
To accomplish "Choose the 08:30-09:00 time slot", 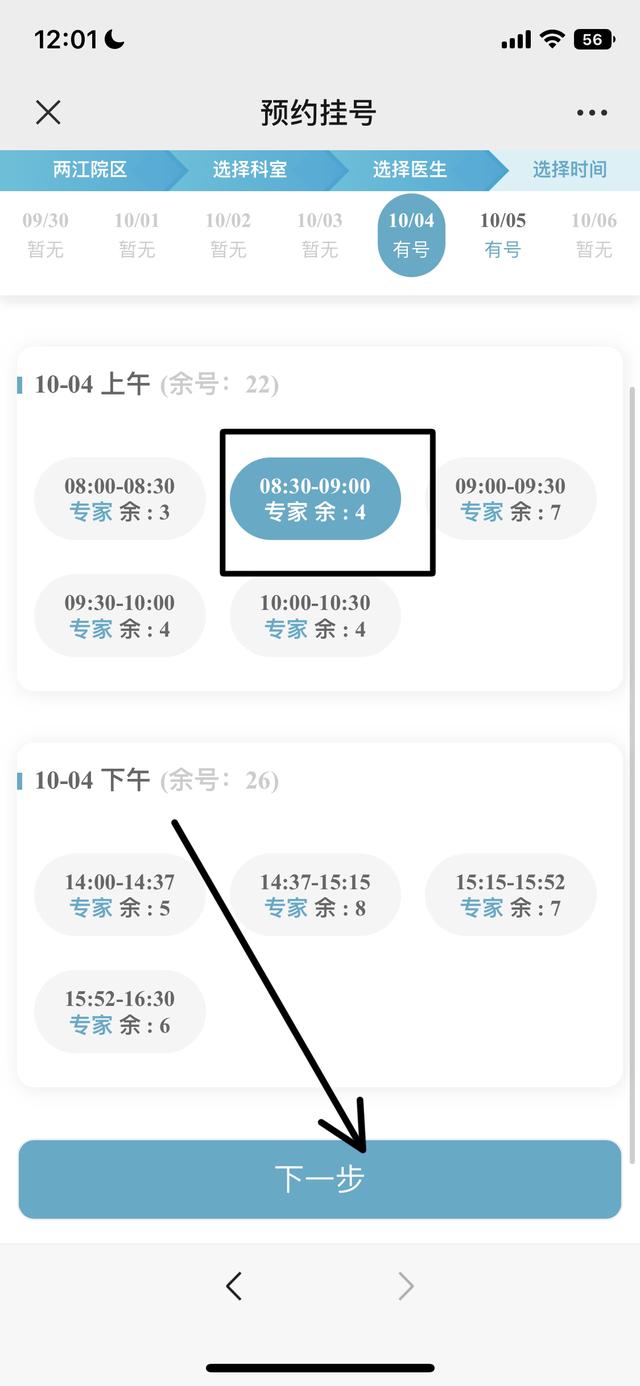I will coord(315,499).
